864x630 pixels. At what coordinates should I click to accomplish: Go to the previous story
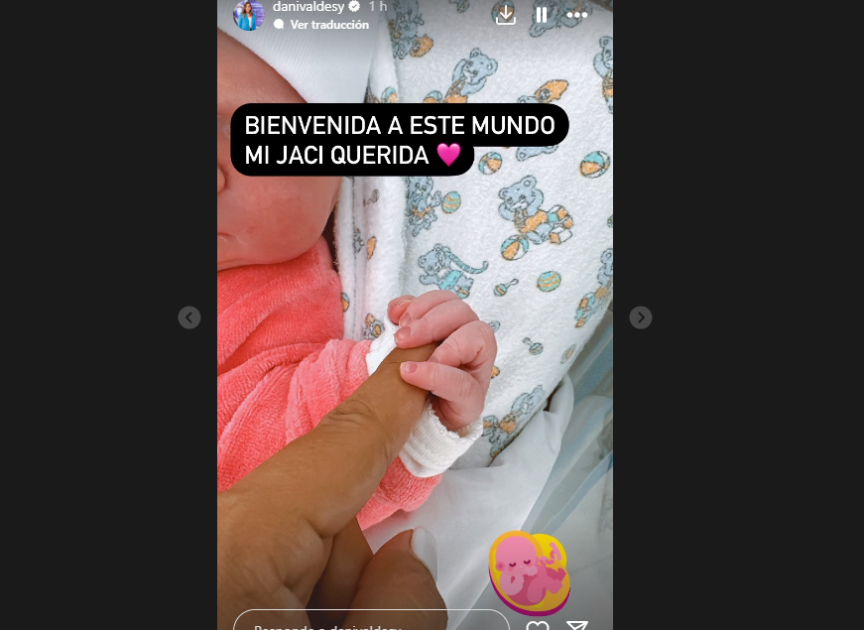coord(189,317)
